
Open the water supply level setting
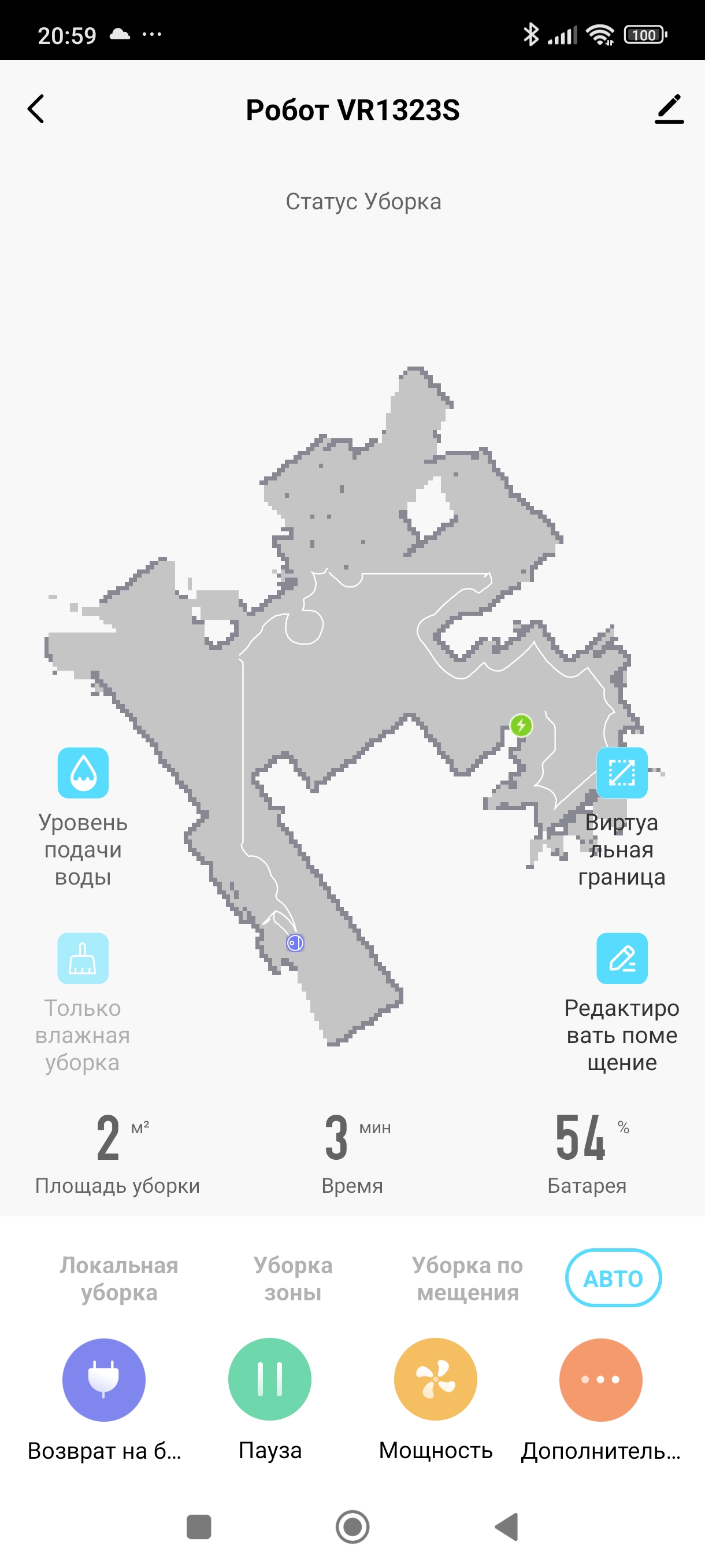click(x=83, y=772)
